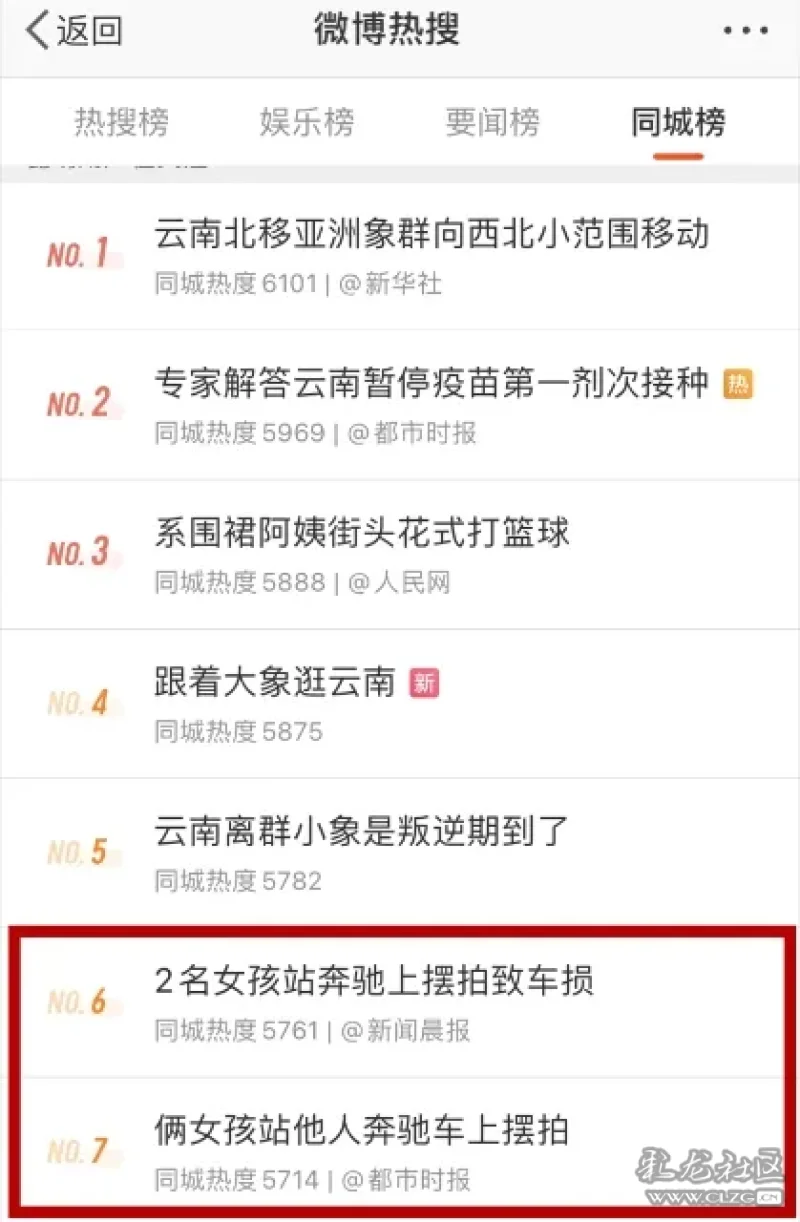Open 专家解答云南暂停疫苗第一剂次接种 topic

(x=431, y=383)
